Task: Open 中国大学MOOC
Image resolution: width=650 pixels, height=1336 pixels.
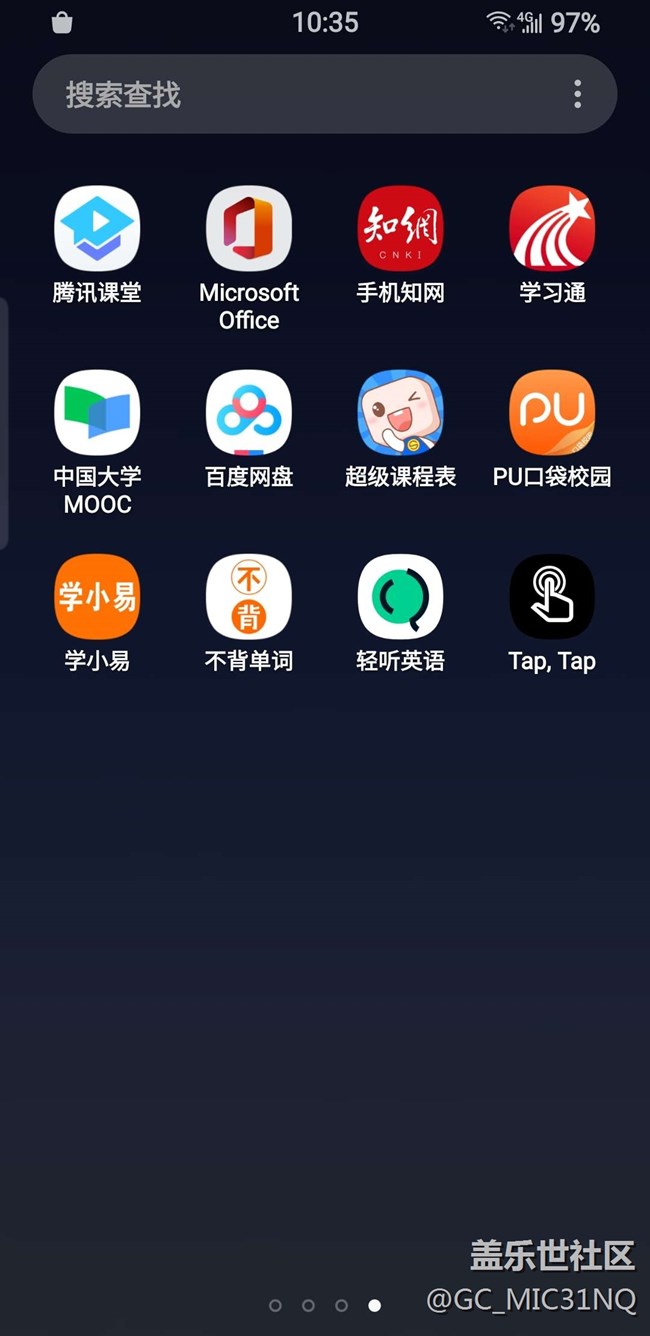Action: [97, 413]
